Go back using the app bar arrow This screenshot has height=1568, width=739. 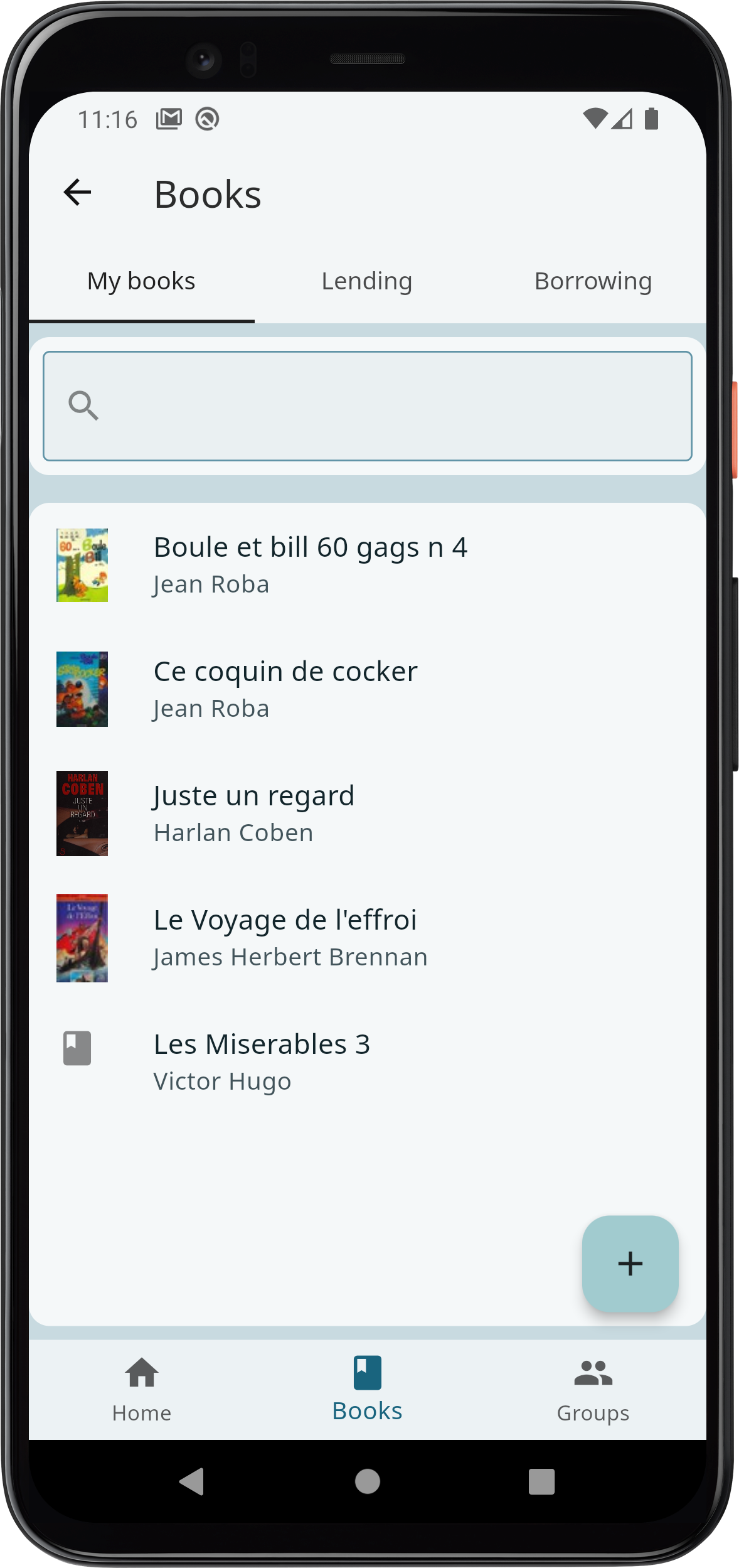(x=78, y=192)
